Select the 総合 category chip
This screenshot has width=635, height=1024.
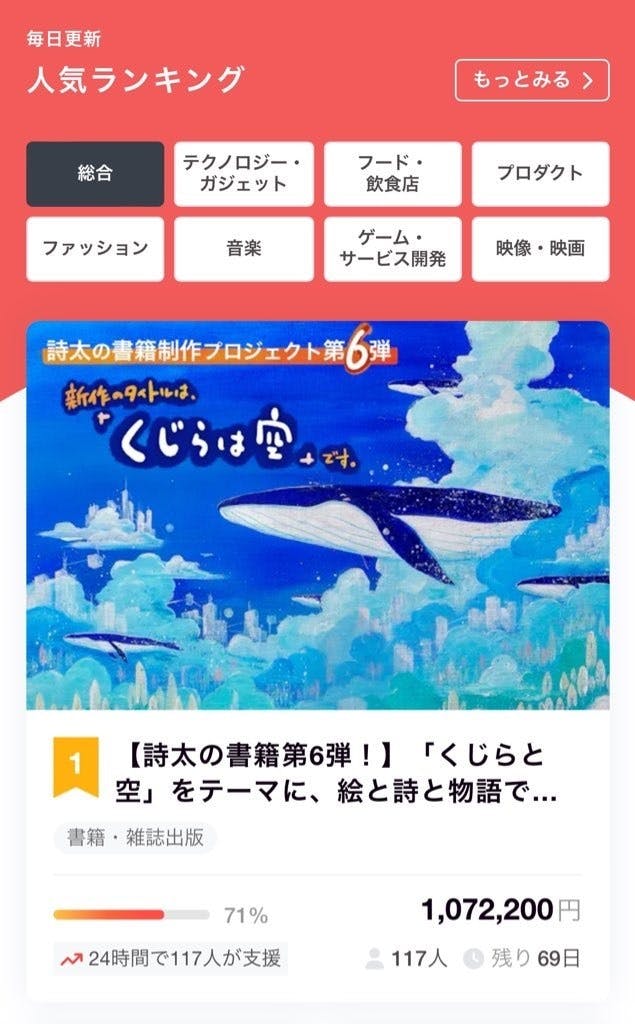pos(95,174)
